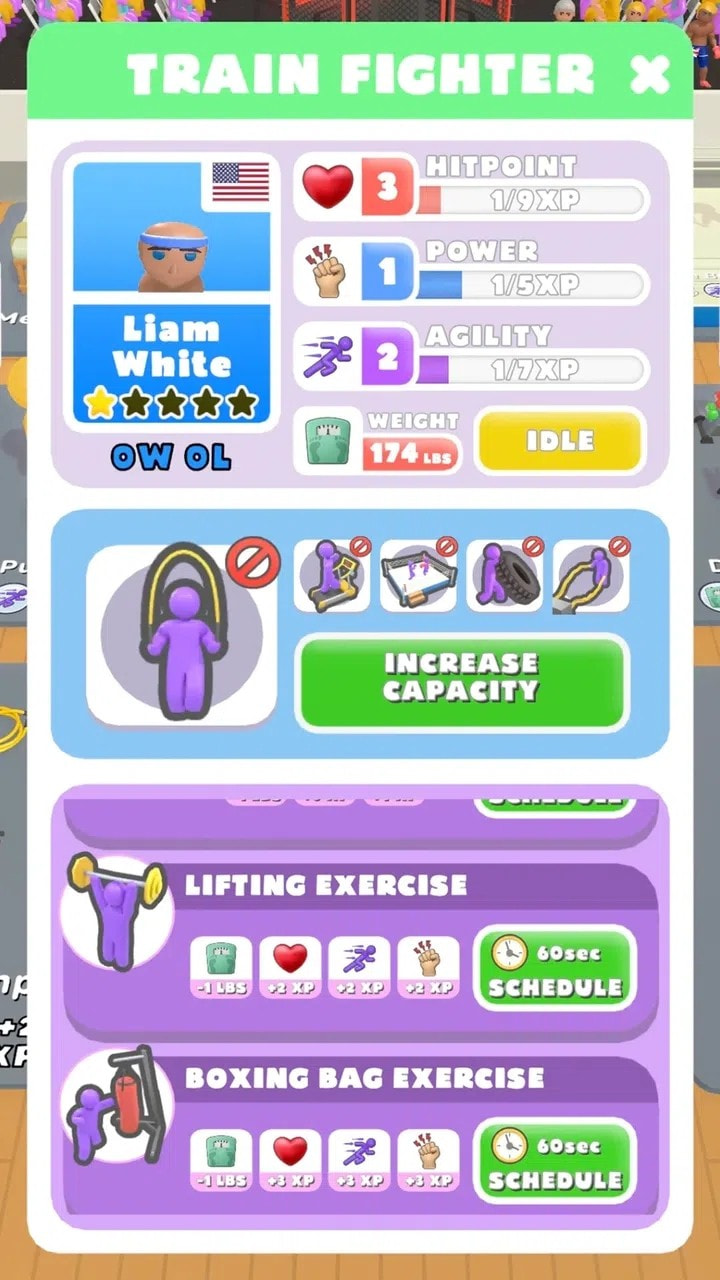Select the jump rope training slot
Screen dimensions: 720x1280
182,633
